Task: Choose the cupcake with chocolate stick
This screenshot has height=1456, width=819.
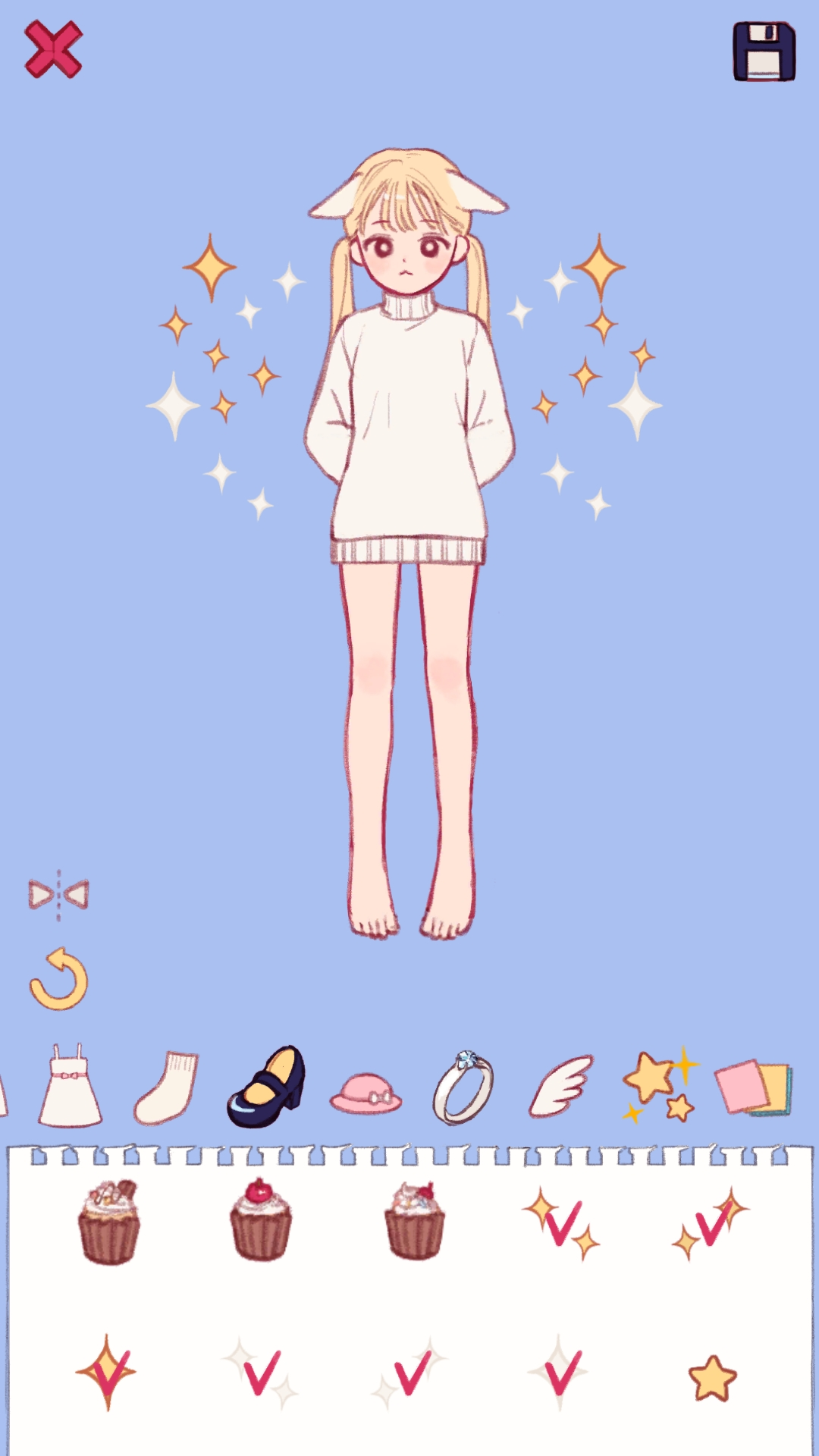Action: 109,1222
